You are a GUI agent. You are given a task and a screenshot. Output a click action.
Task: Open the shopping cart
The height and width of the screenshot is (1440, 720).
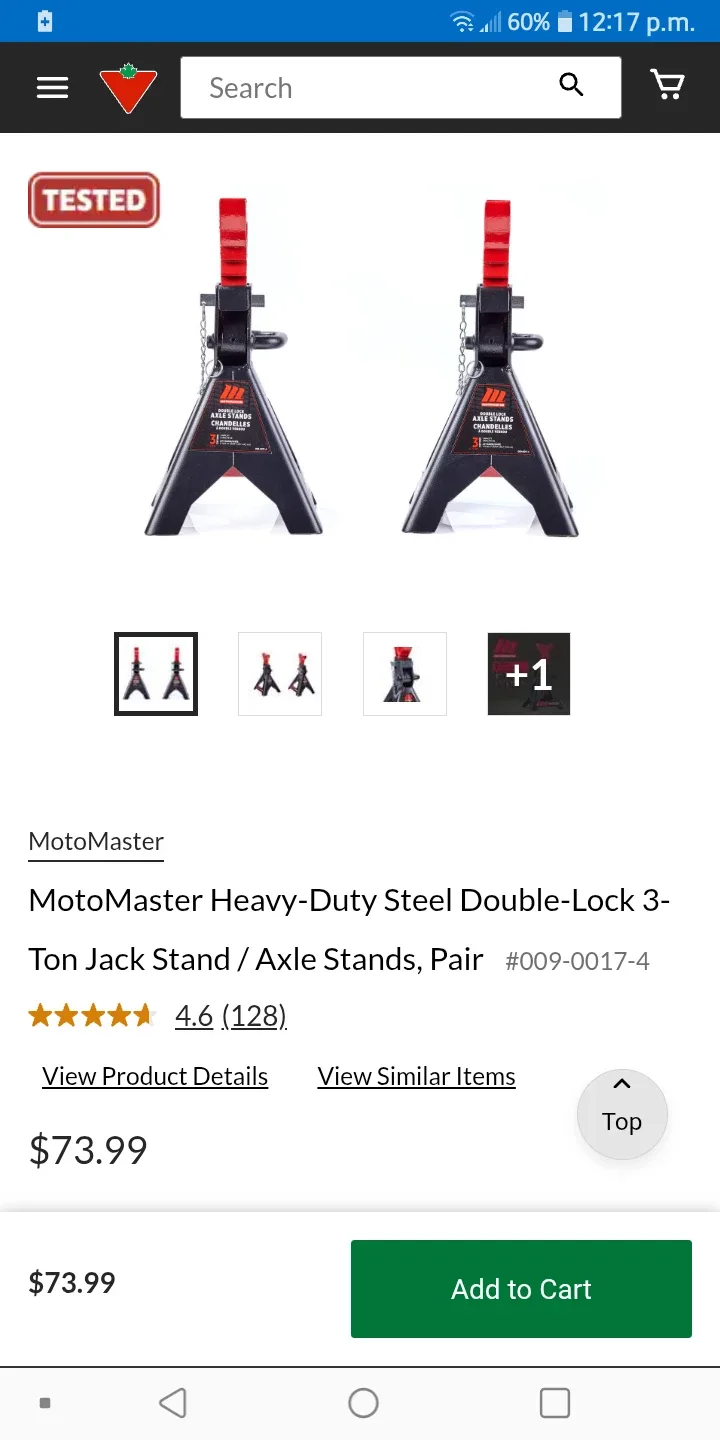tap(667, 86)
